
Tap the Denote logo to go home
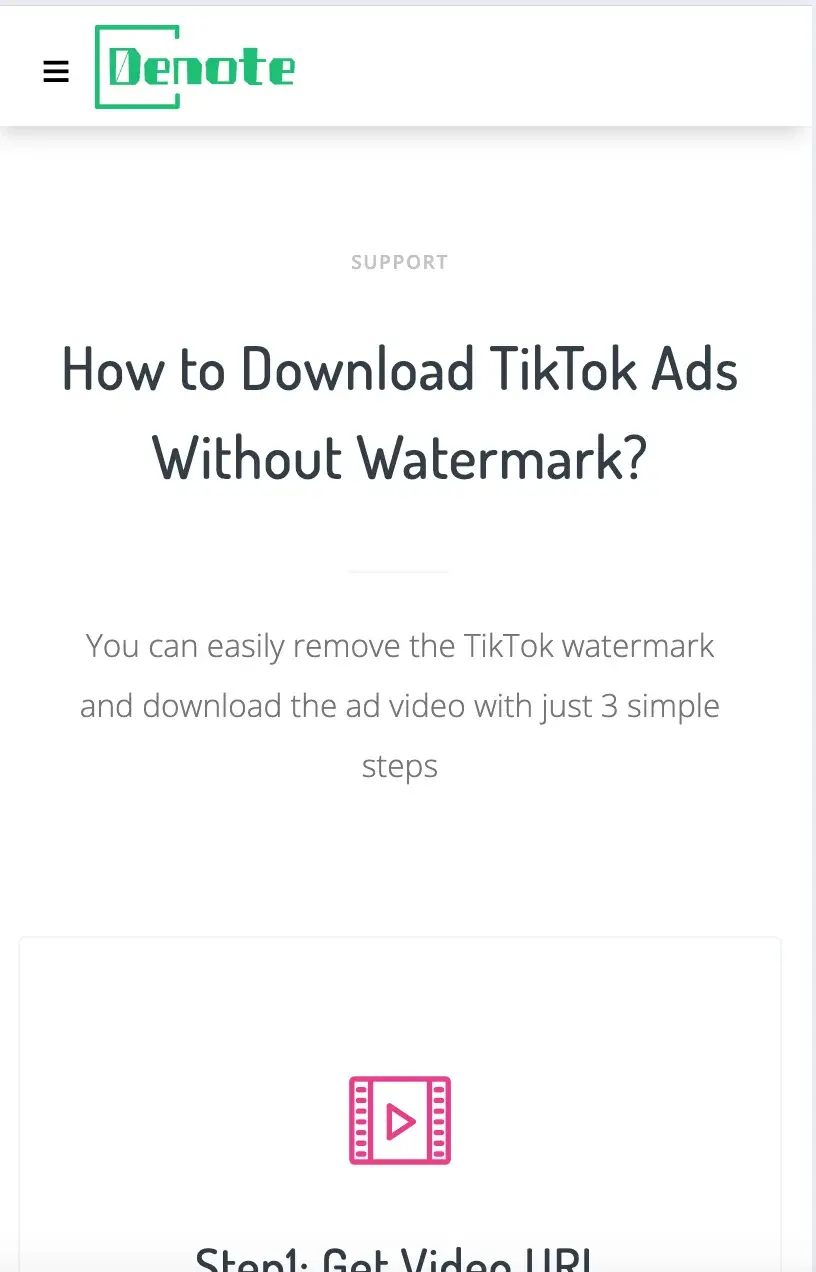click(x=194, y=67)
